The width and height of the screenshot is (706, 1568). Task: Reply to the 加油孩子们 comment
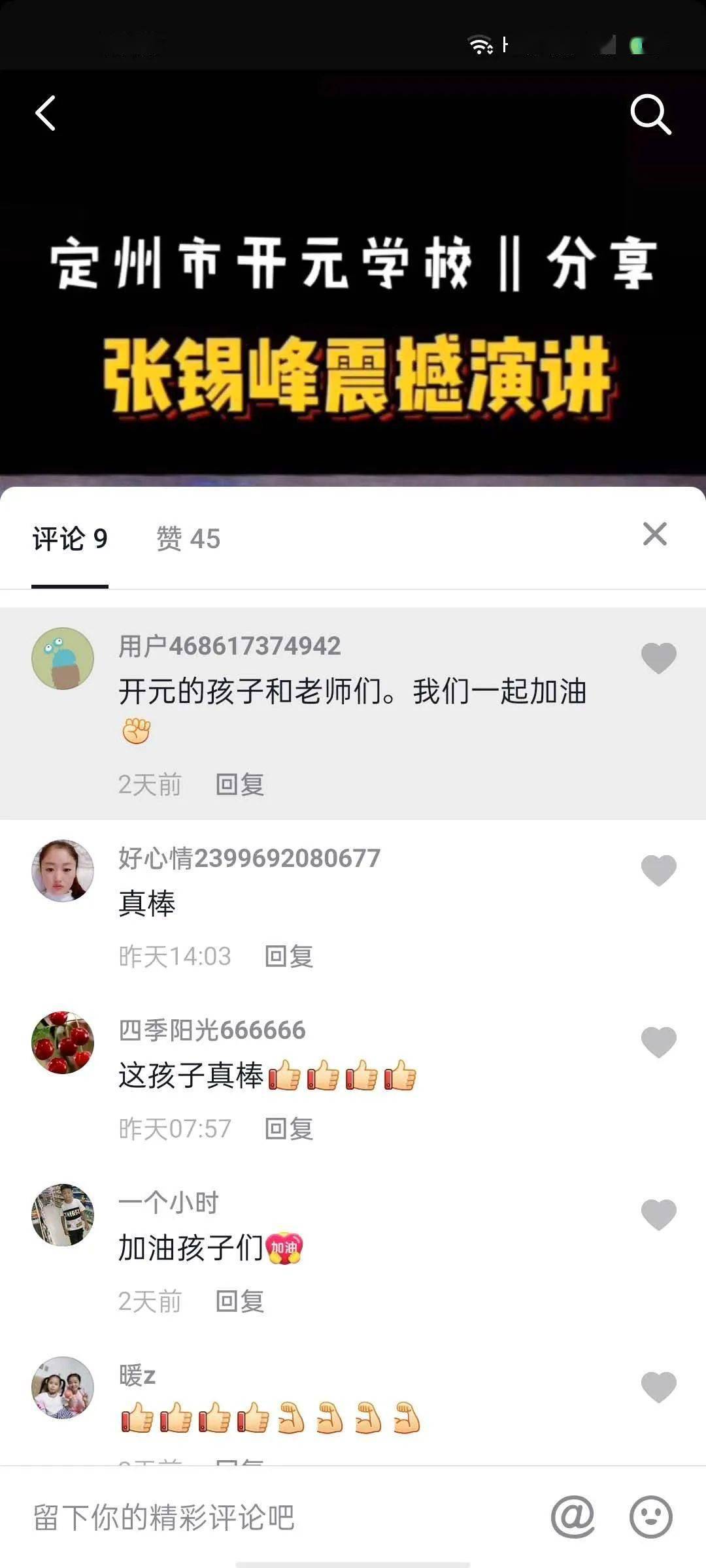pyautogui.click(x=240, y=1301)
